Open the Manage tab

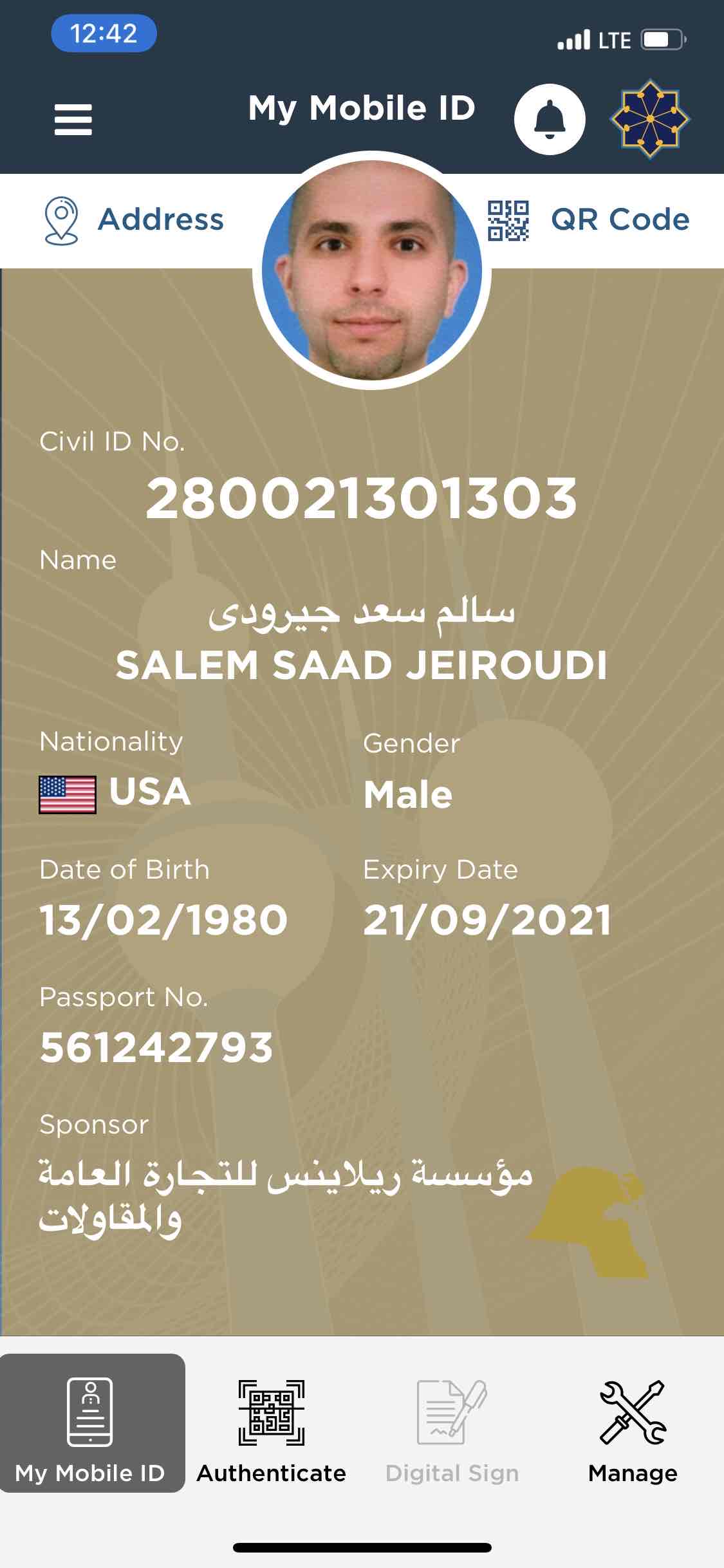tap(633, 1430)
